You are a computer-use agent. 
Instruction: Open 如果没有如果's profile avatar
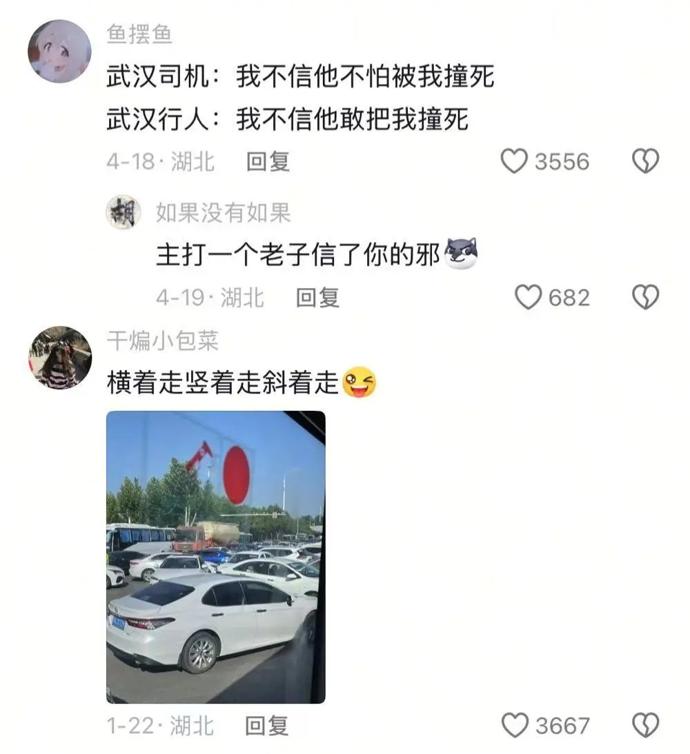coord(124,213)
